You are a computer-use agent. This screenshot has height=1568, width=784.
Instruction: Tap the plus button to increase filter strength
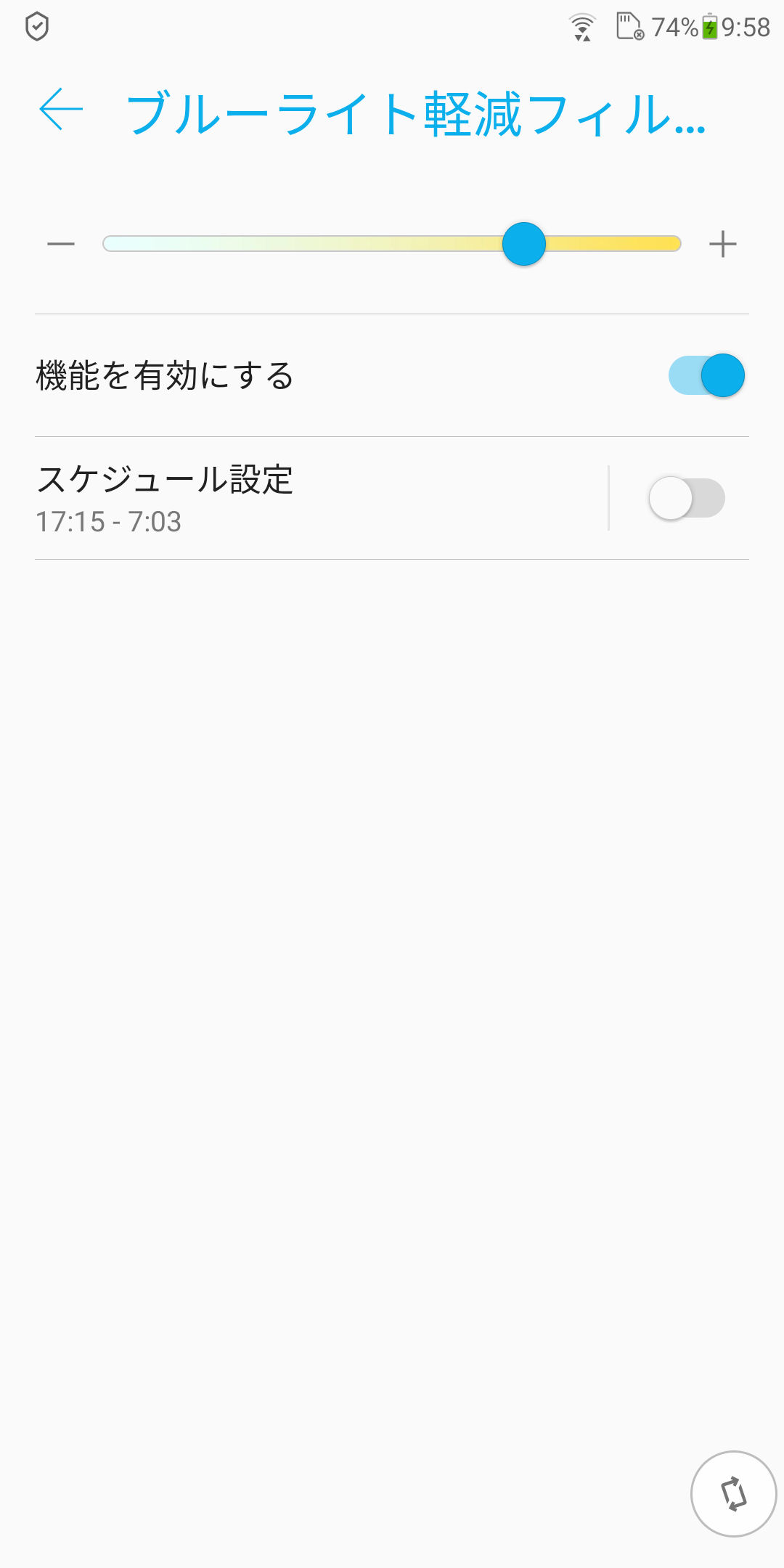point(722,245)
